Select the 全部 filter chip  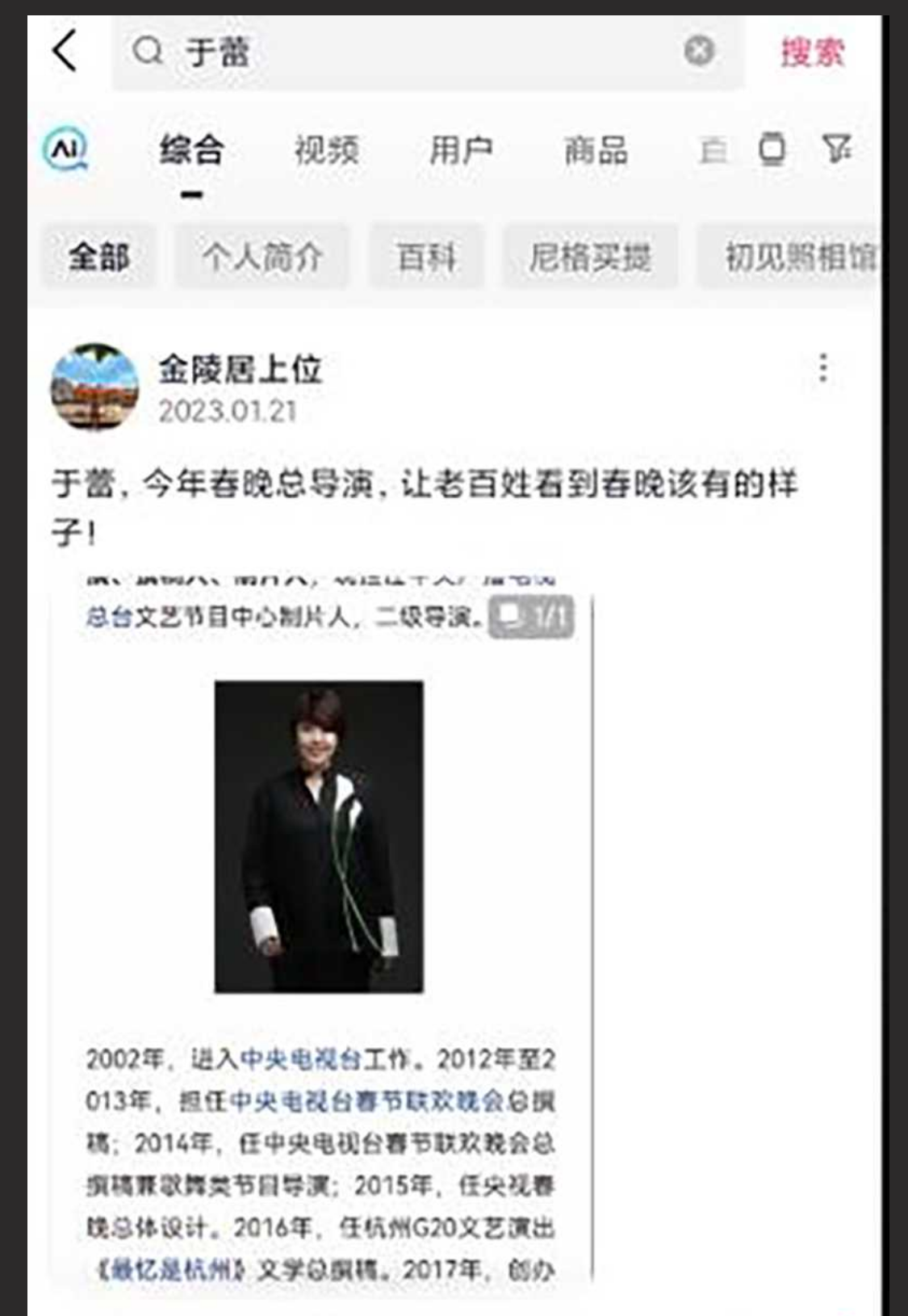97,258
